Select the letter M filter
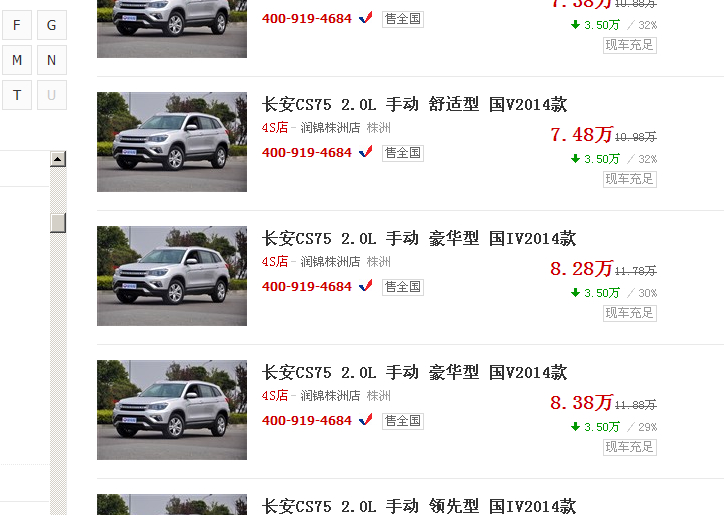Image resolution: width=724 pixels, height=515 pixels. [17, 60]
